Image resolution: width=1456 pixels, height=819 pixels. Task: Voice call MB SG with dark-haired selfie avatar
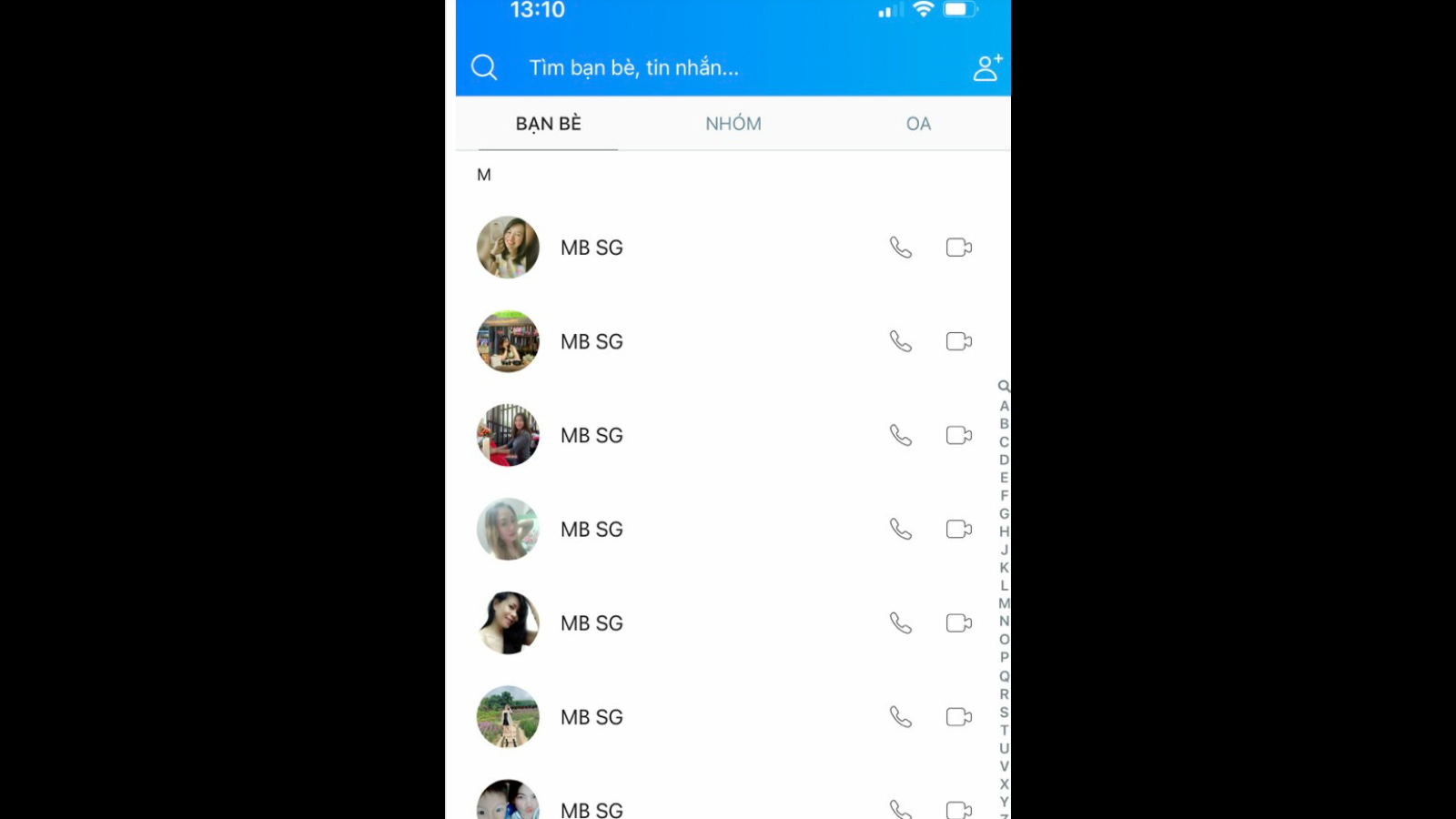(x=900, y=623)
